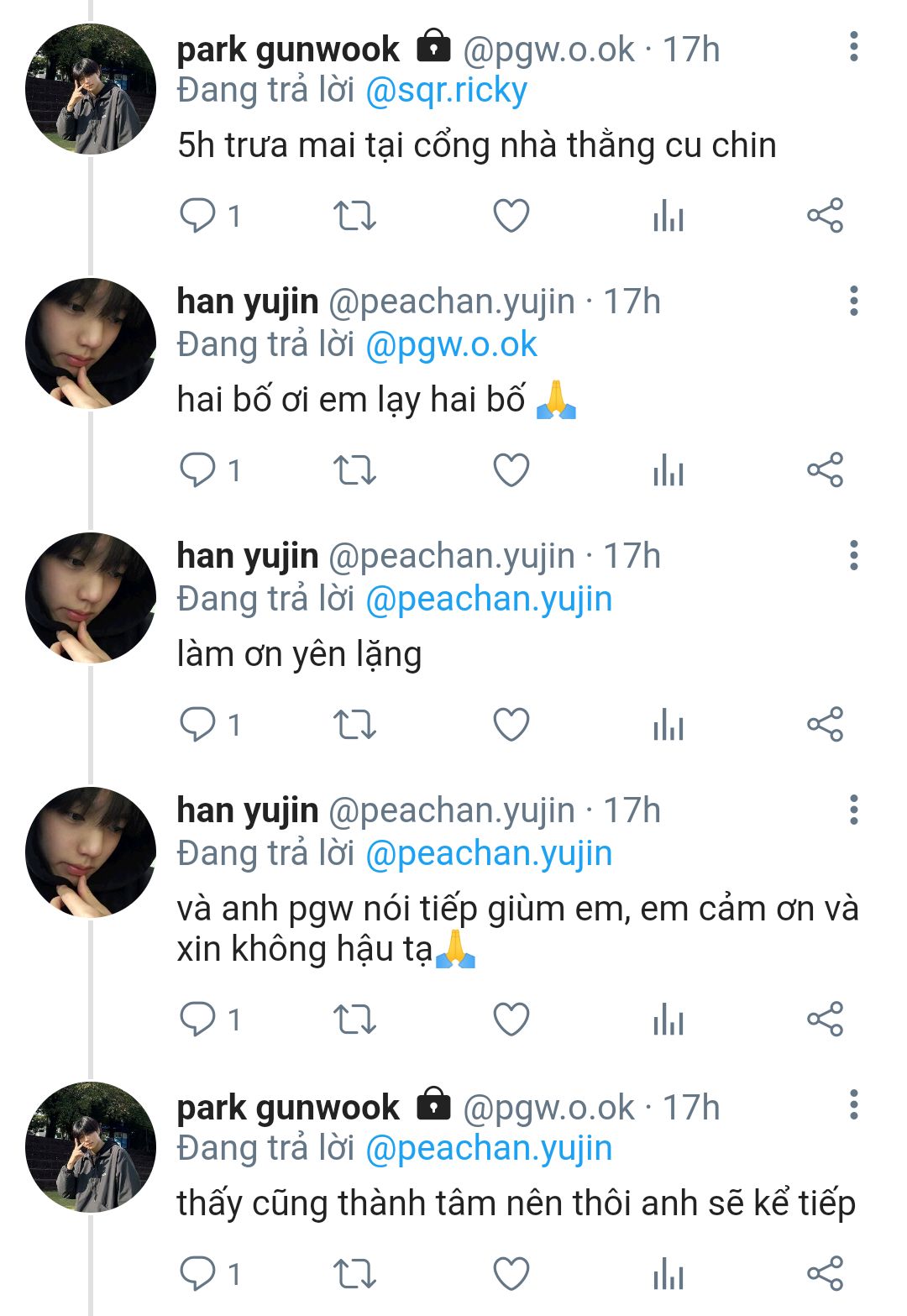Viewport: 907px width, 1316px height.
Task: Retweet the "hai bố ơi em lạy" tweet
Action: coord(354,470)
